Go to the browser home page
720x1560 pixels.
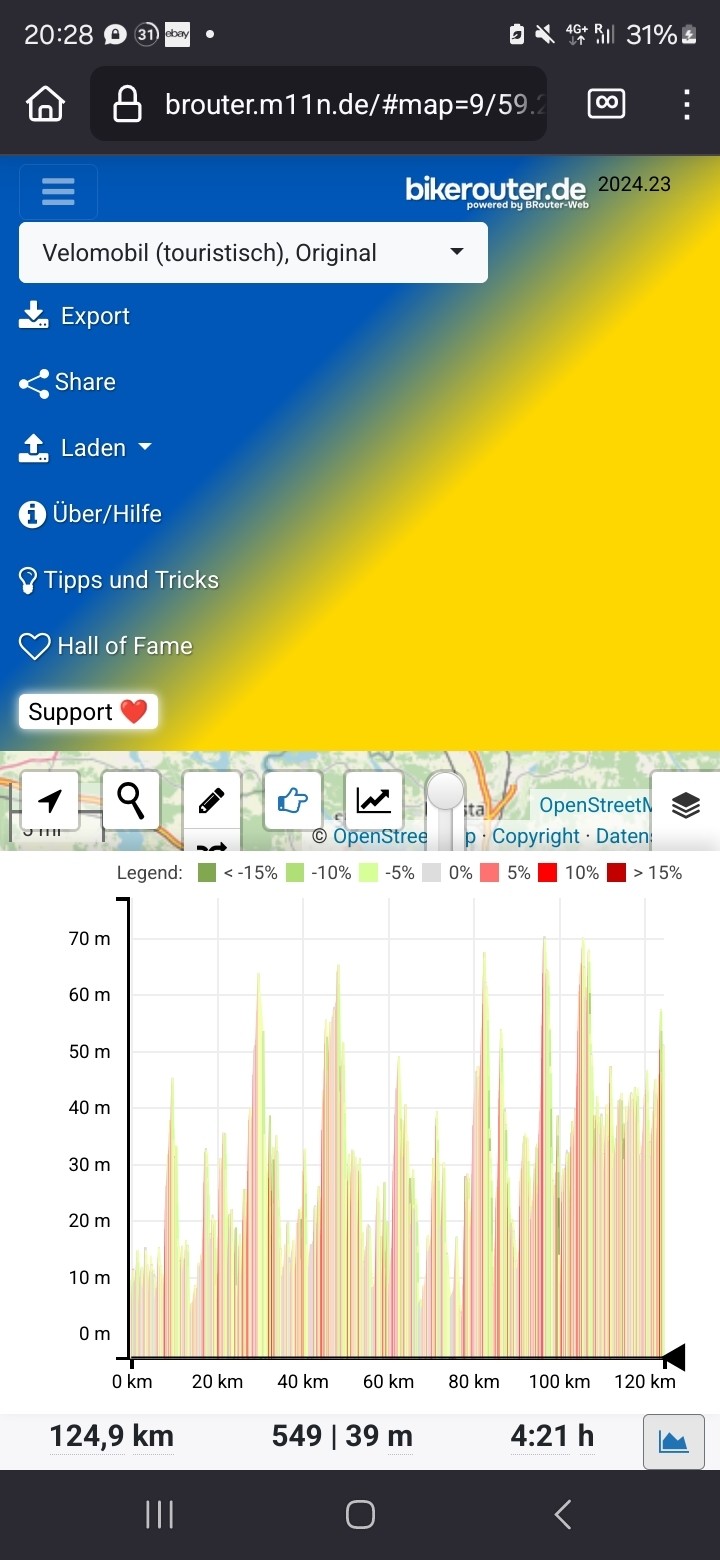(46, 103)
